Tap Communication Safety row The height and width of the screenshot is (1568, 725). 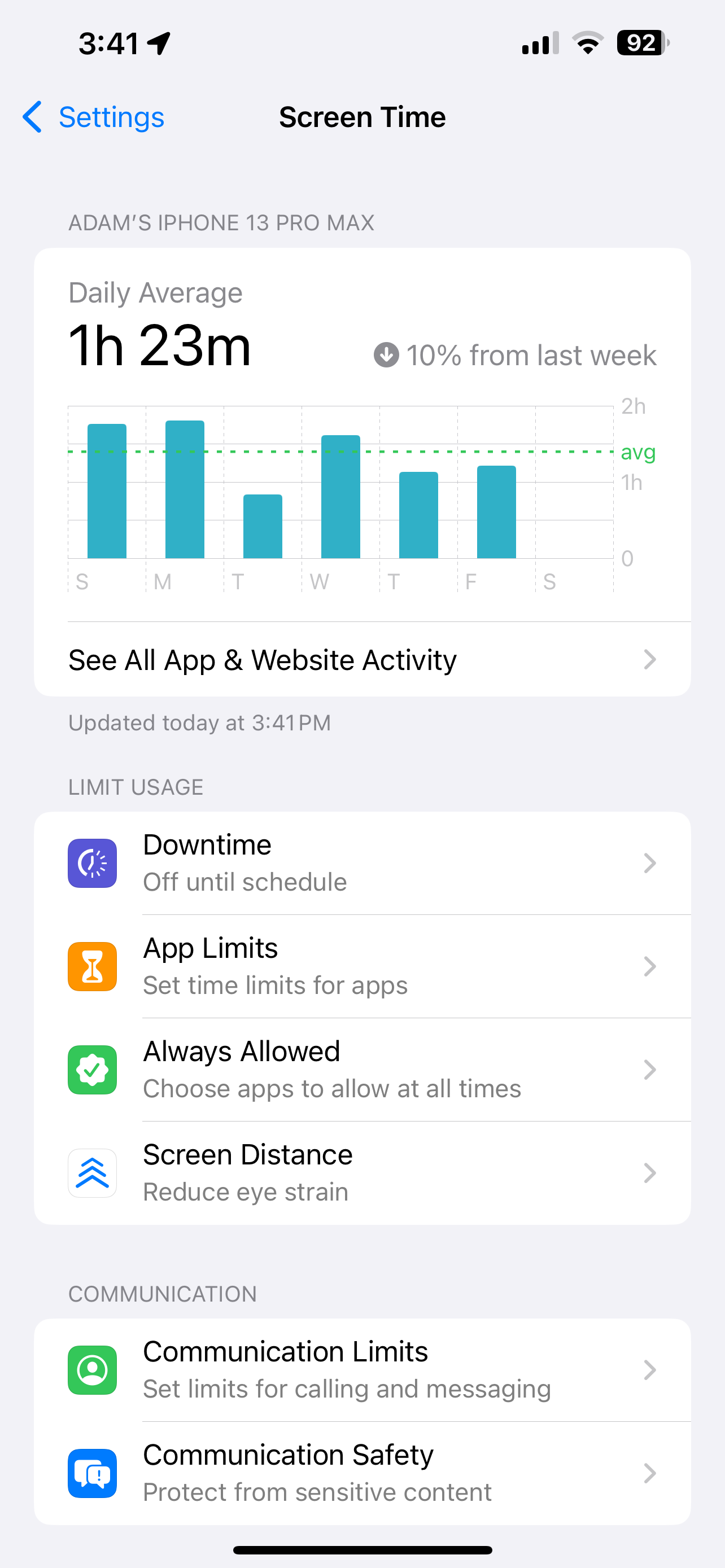coord(361,1473)
